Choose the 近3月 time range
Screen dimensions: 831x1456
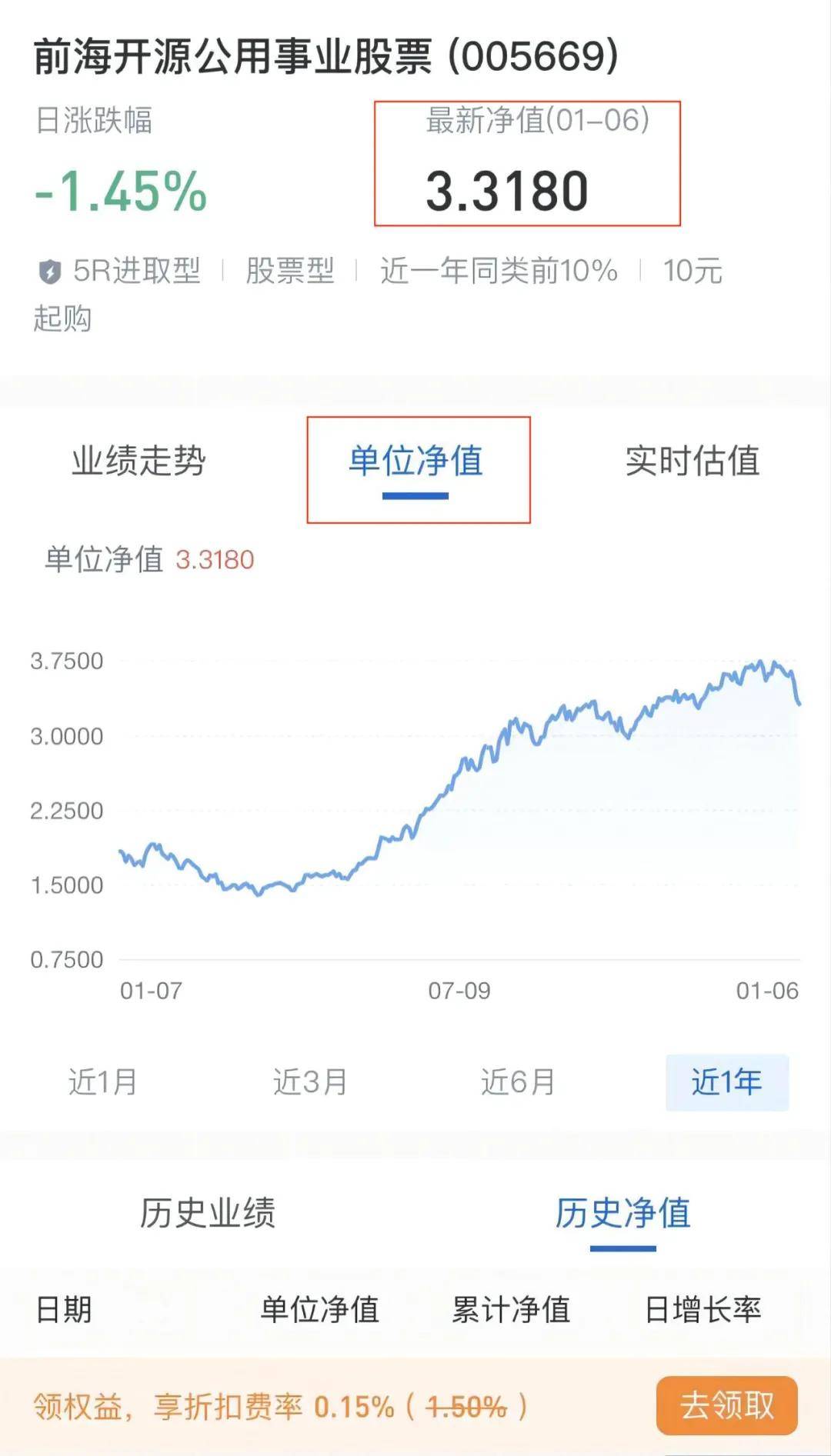point(310,1082)
